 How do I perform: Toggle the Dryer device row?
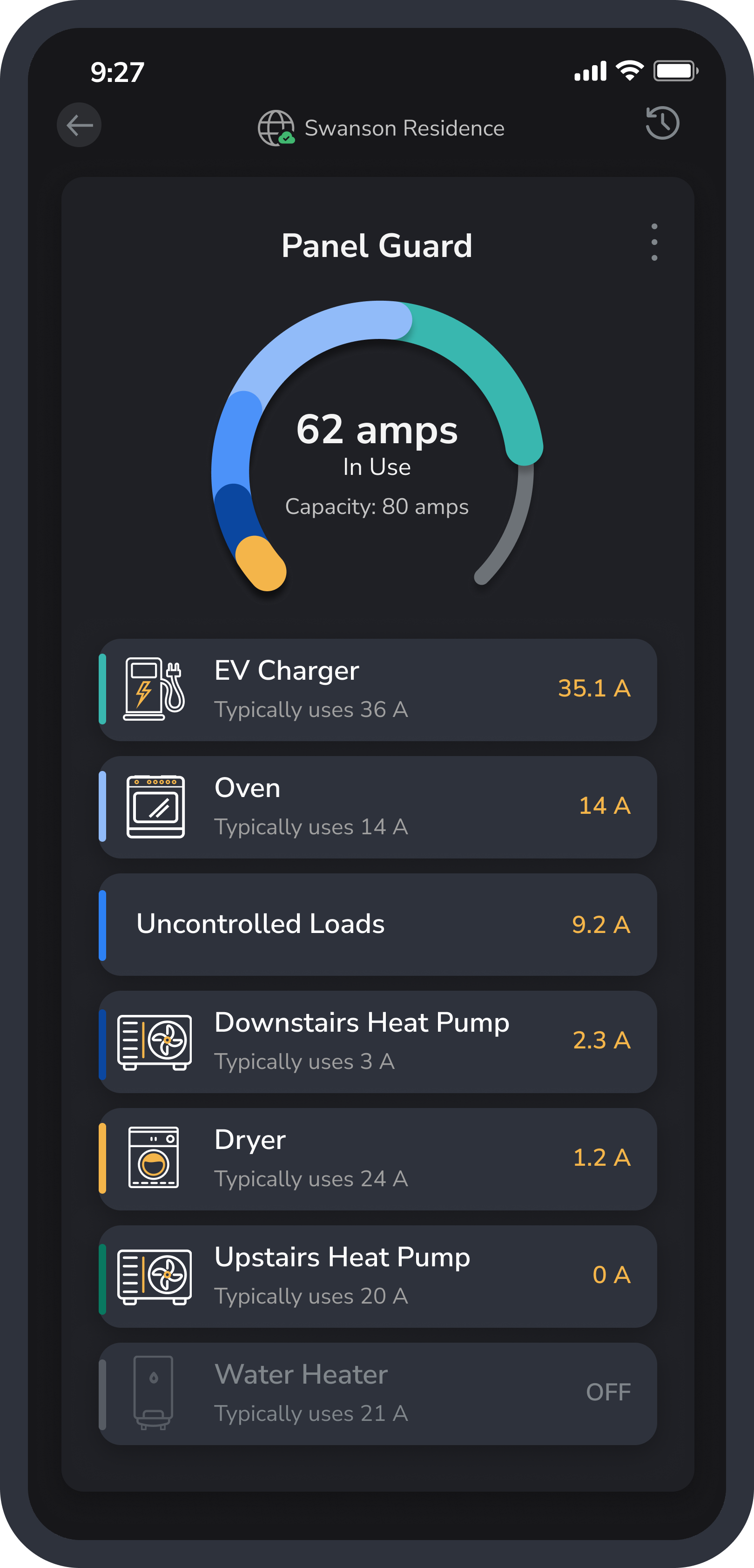377,1158
